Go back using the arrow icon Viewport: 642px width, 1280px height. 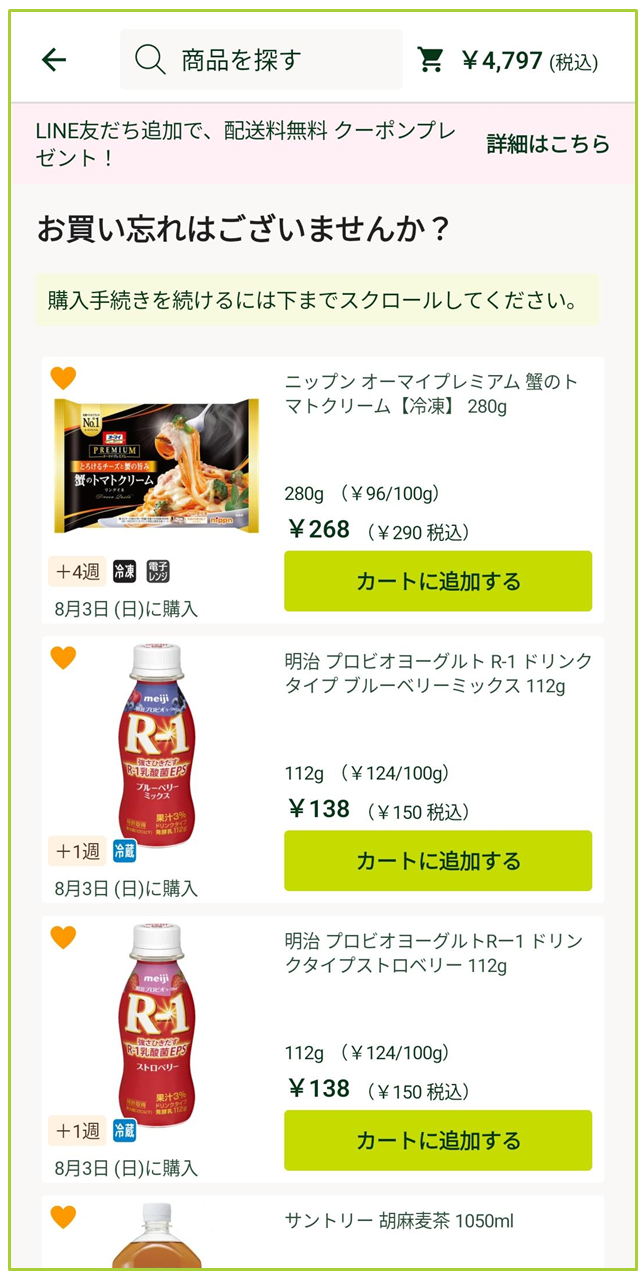pos(54,60)
